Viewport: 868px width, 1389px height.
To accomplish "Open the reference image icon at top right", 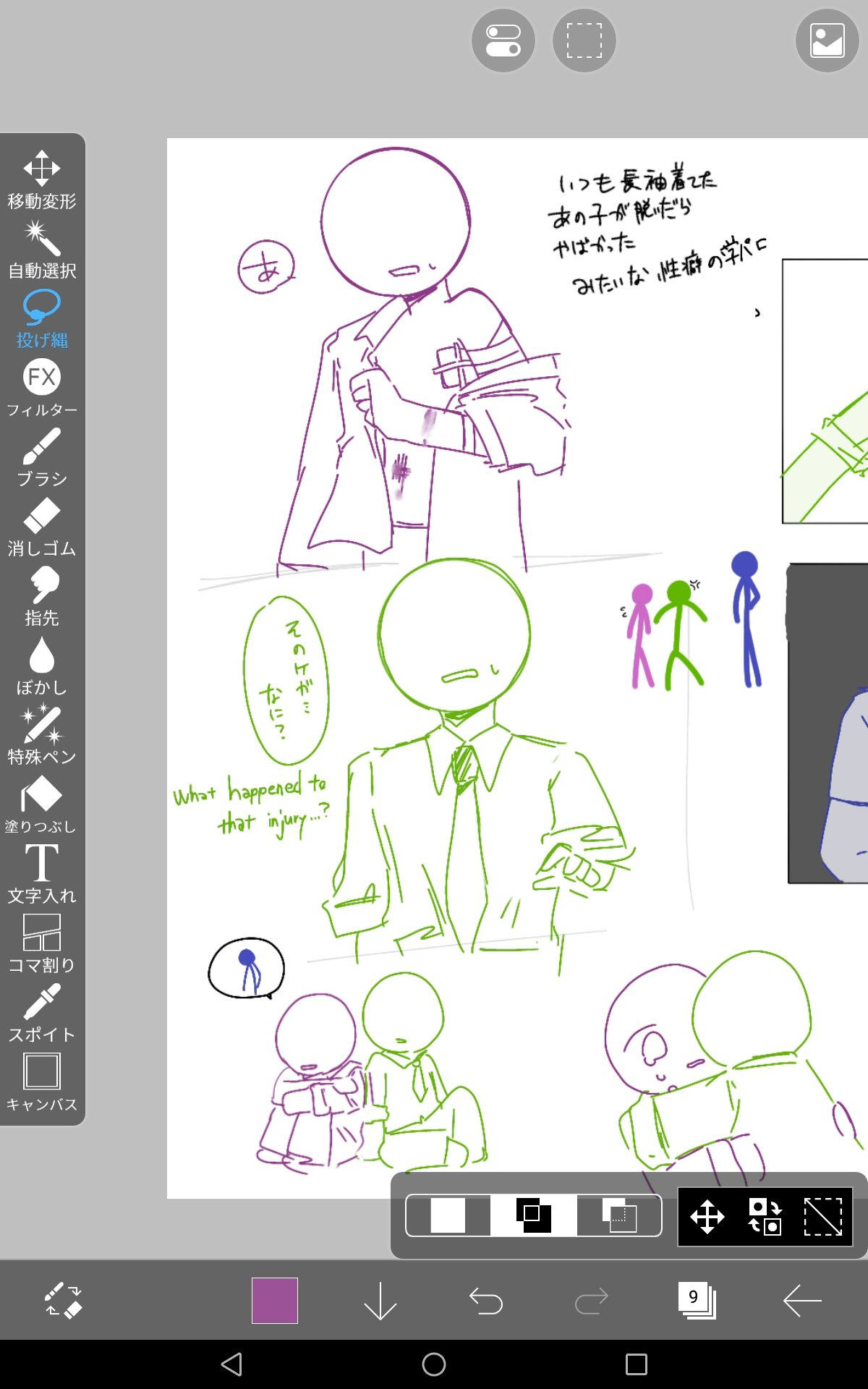I will coord(827,41).
